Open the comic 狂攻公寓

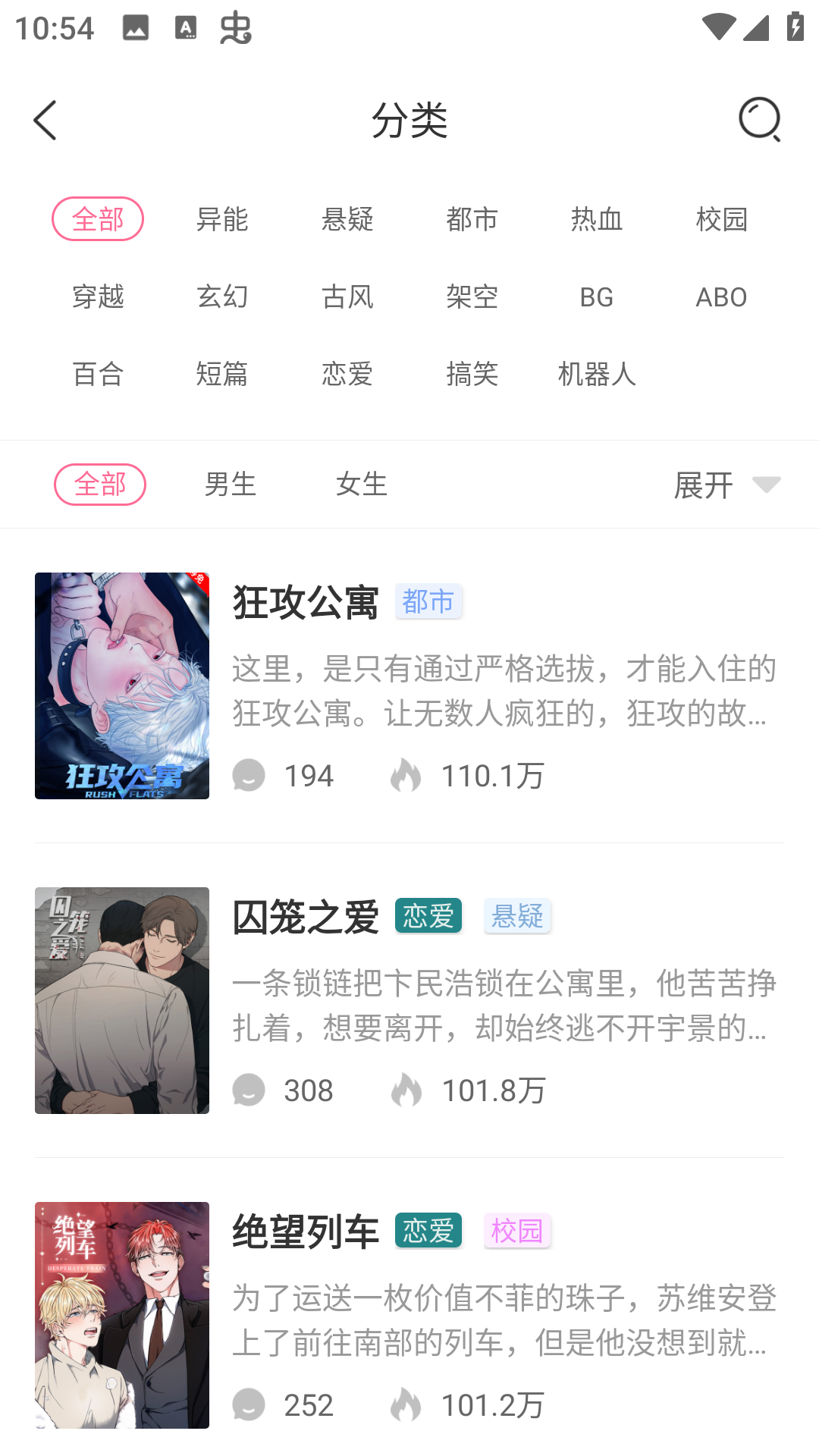tap(305, 602)
